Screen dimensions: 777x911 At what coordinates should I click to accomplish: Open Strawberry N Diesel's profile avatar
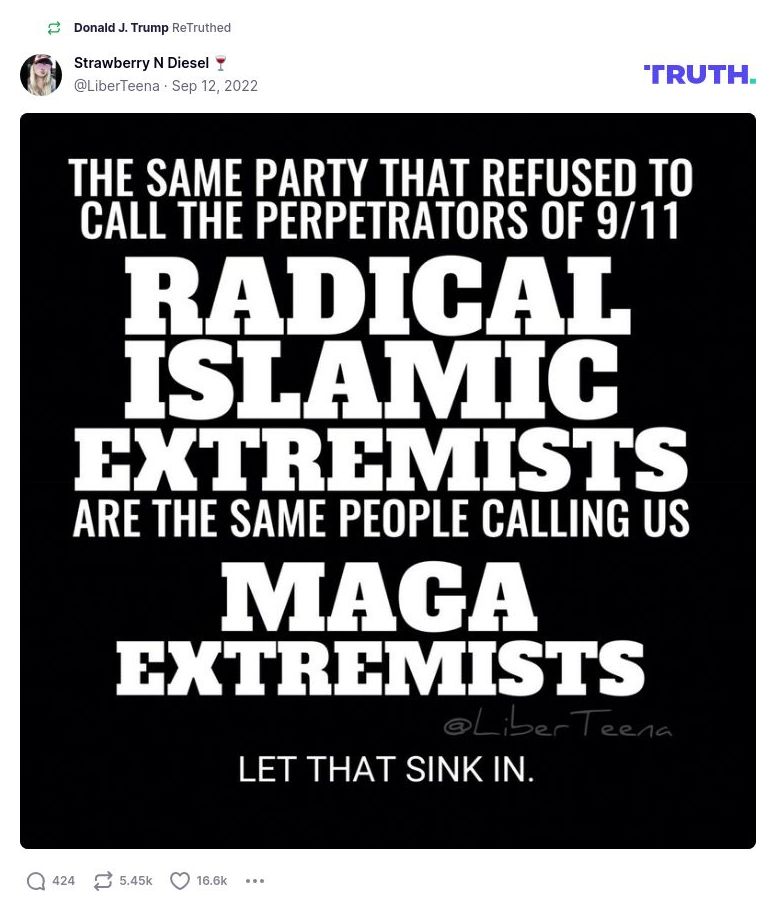tap(41, 75)
